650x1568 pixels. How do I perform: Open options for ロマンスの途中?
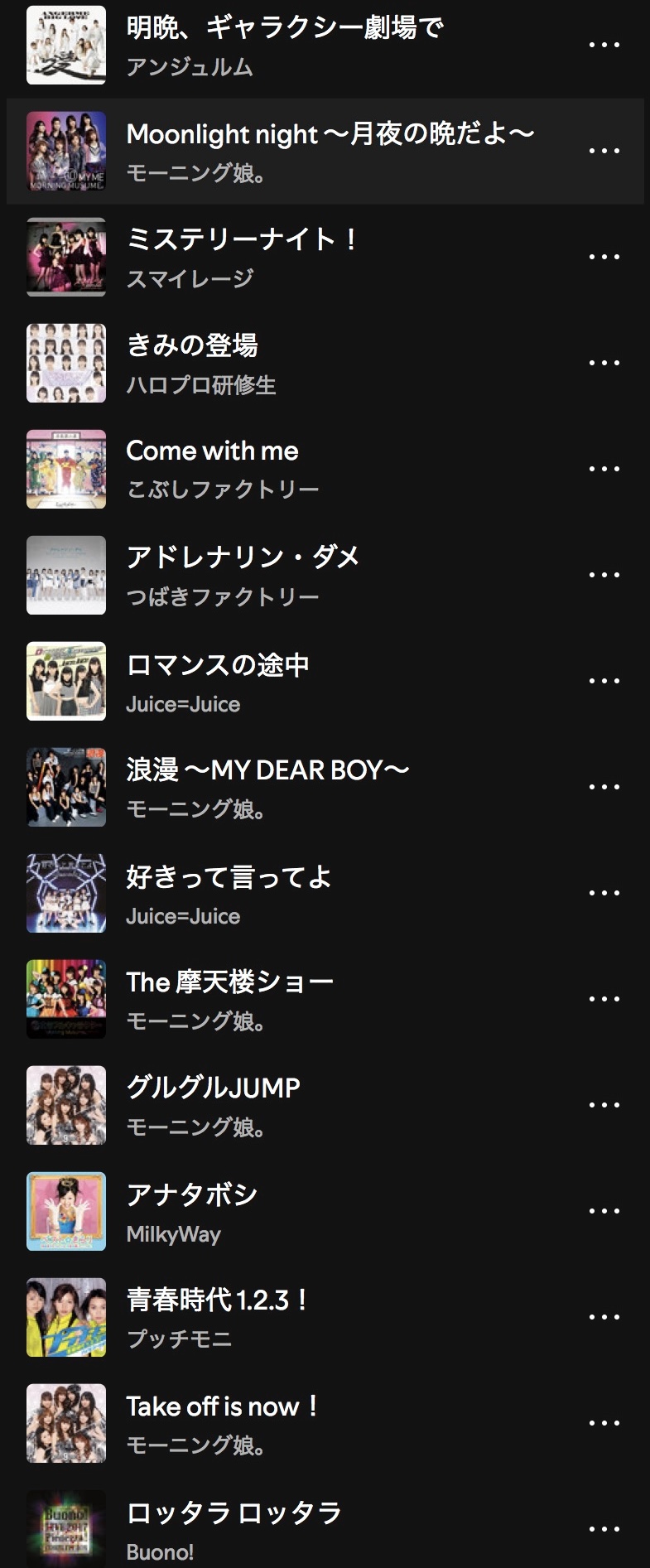click(x=604, y=681)
